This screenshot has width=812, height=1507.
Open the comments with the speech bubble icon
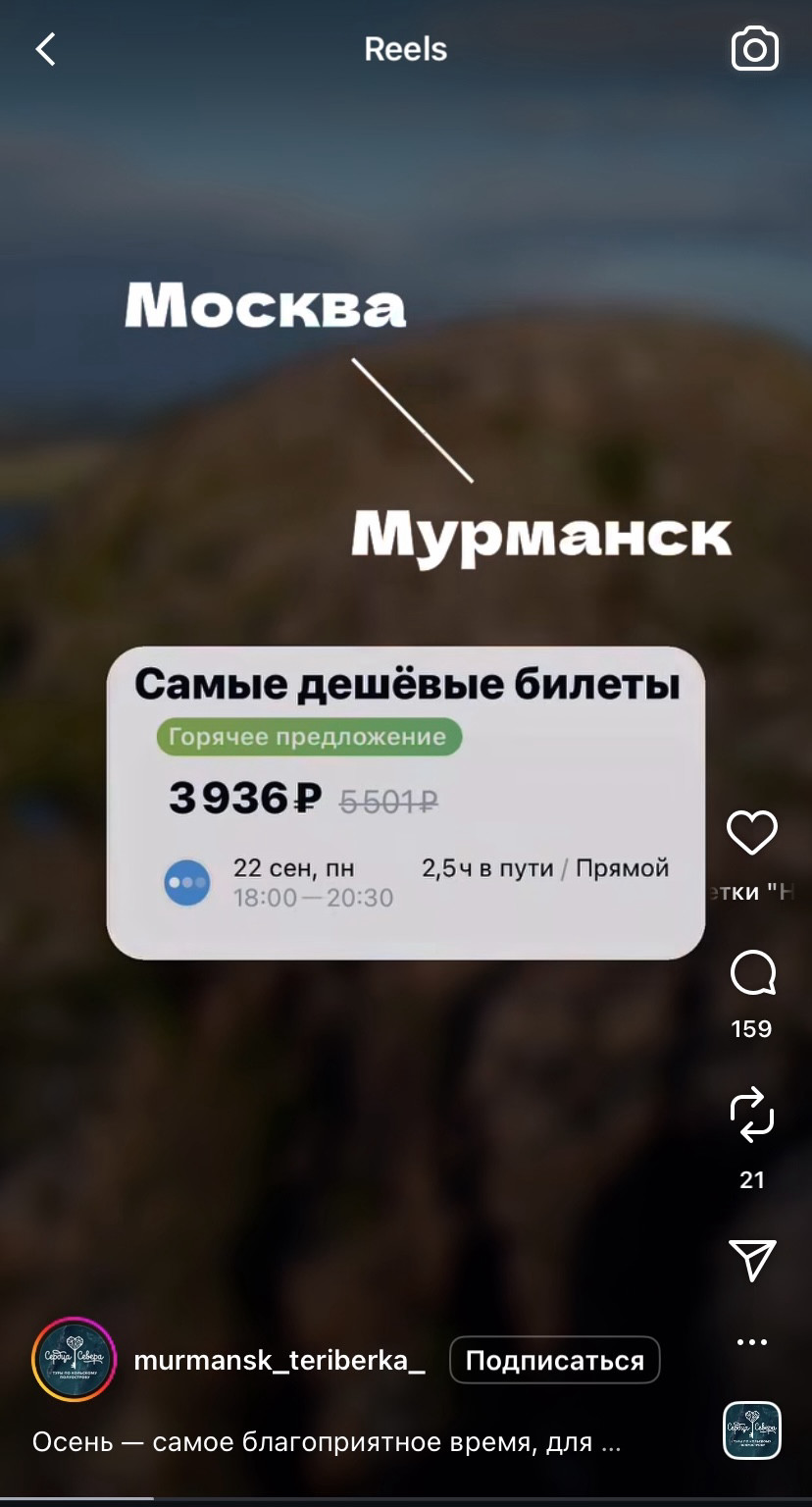coord(751,974)
